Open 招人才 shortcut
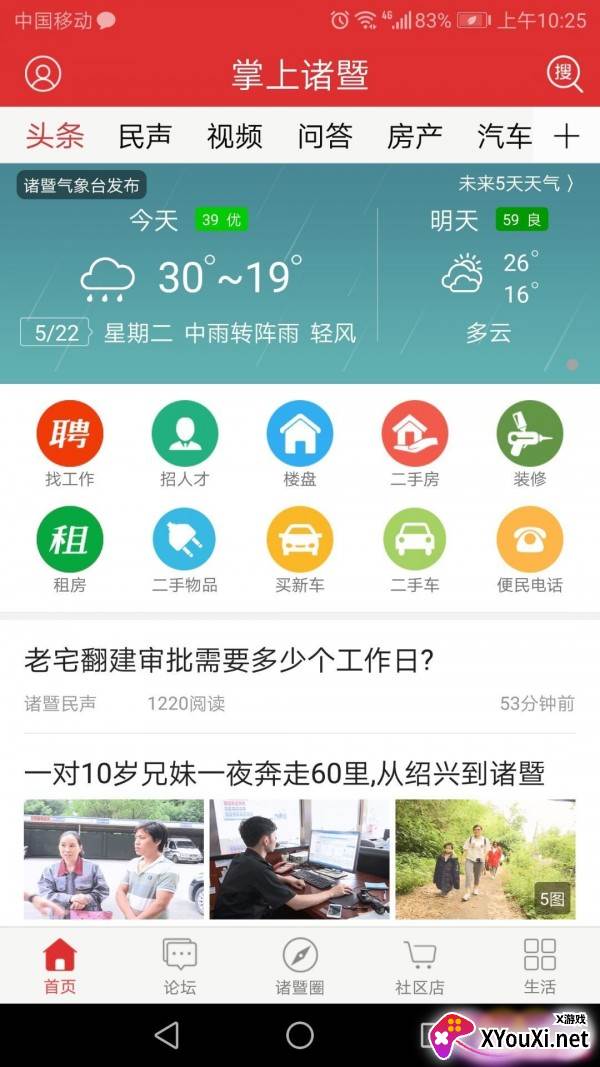600x1067 pixels. pos(185,445)
